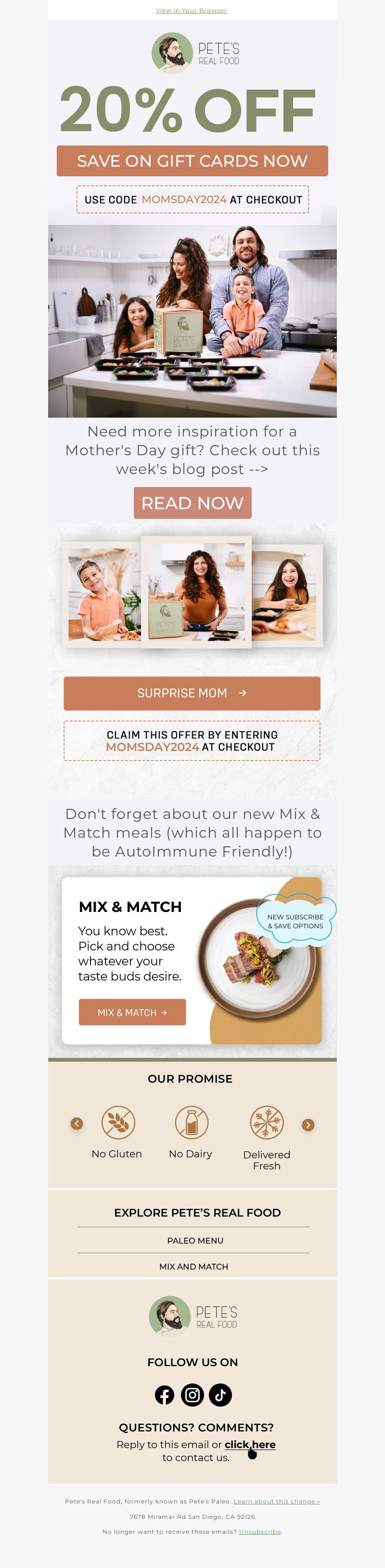Open the Mix and Match link
This screenshot has width=385, height=1568.
[193, 1266]
